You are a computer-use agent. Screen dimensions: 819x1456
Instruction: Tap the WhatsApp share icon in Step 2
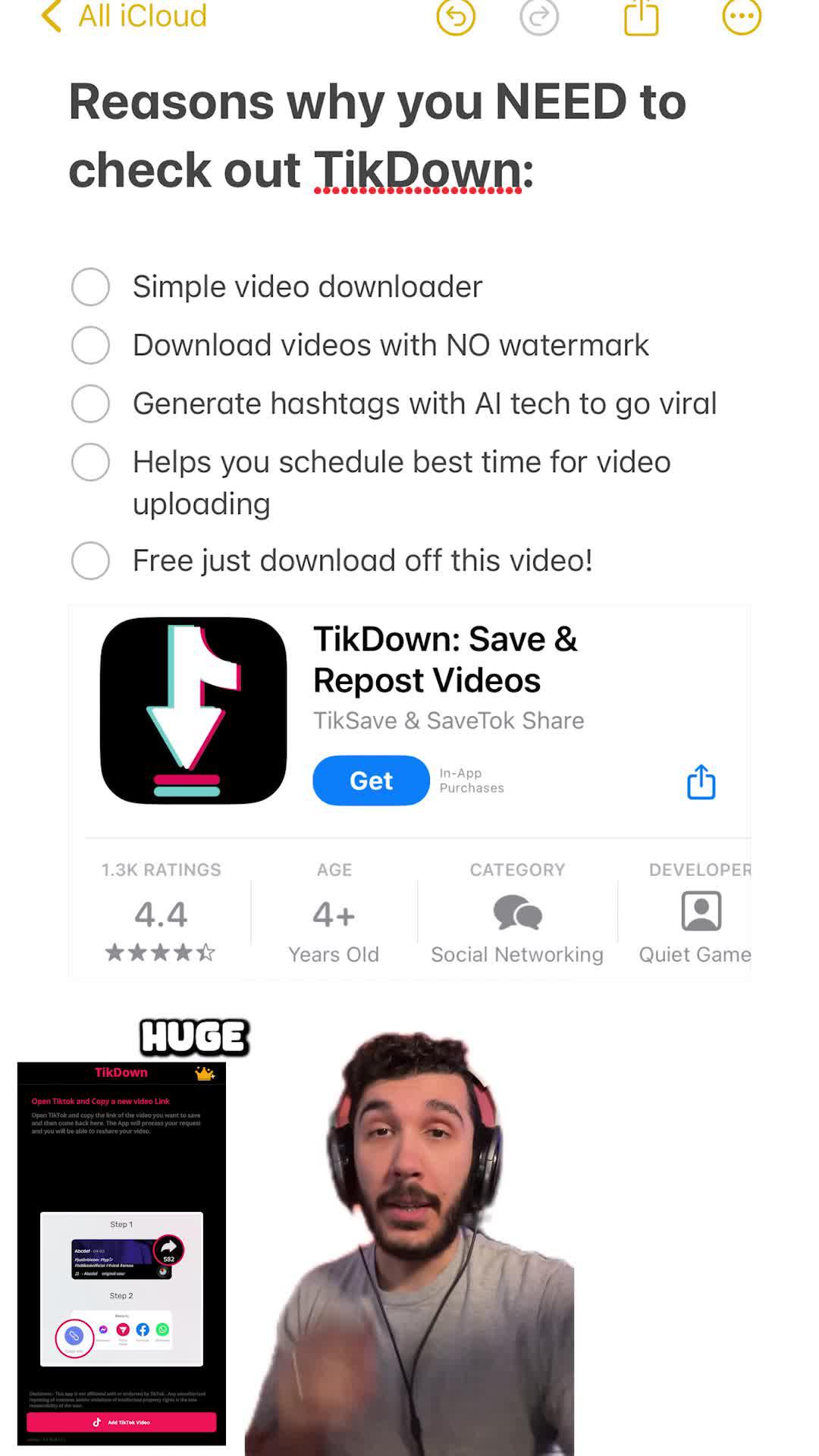coord(162,1329)
